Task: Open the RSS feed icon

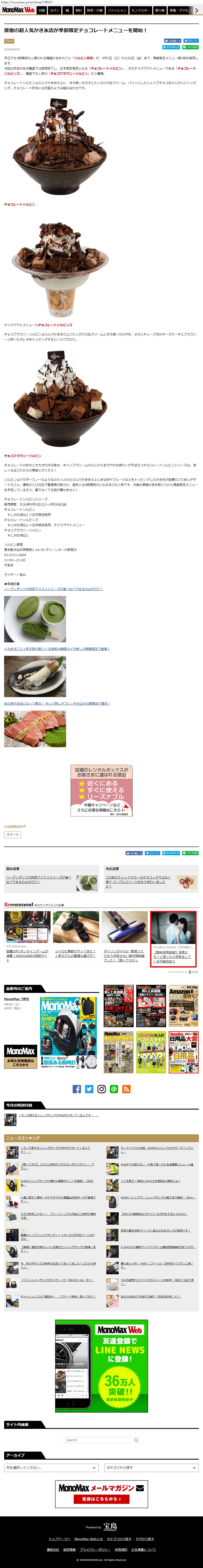Action: click(x=126, y=1089)
